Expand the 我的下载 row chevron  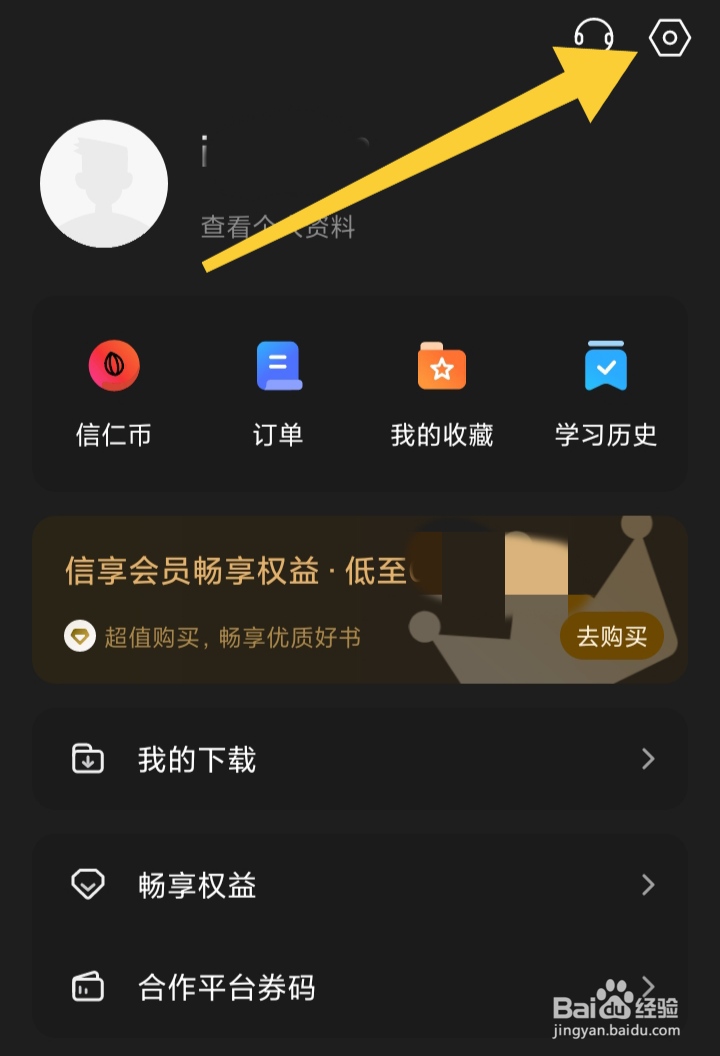coord(648,760)
